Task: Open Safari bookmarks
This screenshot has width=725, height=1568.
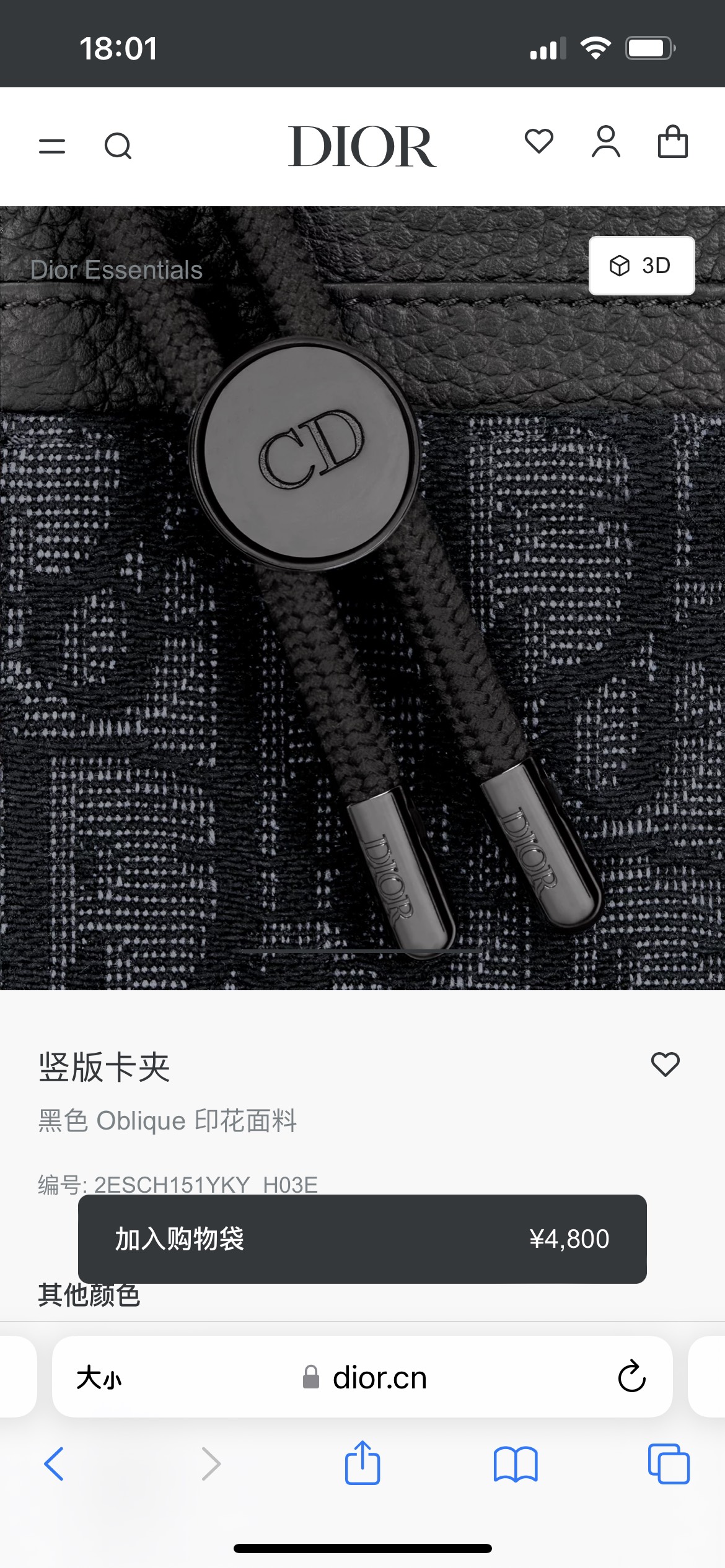Action: [x=516, y=1464]
